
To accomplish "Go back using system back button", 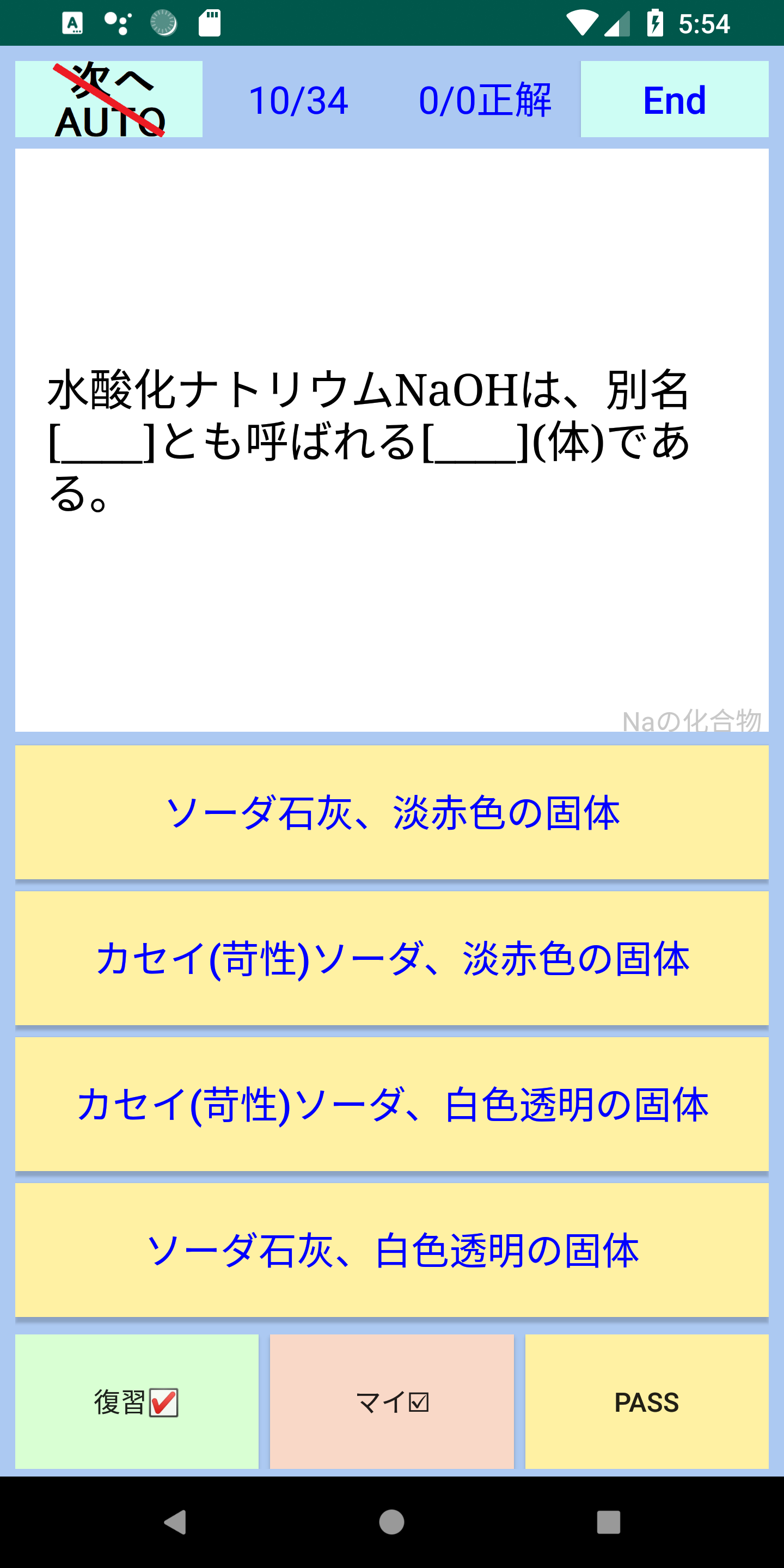I will pos(175,1522).
